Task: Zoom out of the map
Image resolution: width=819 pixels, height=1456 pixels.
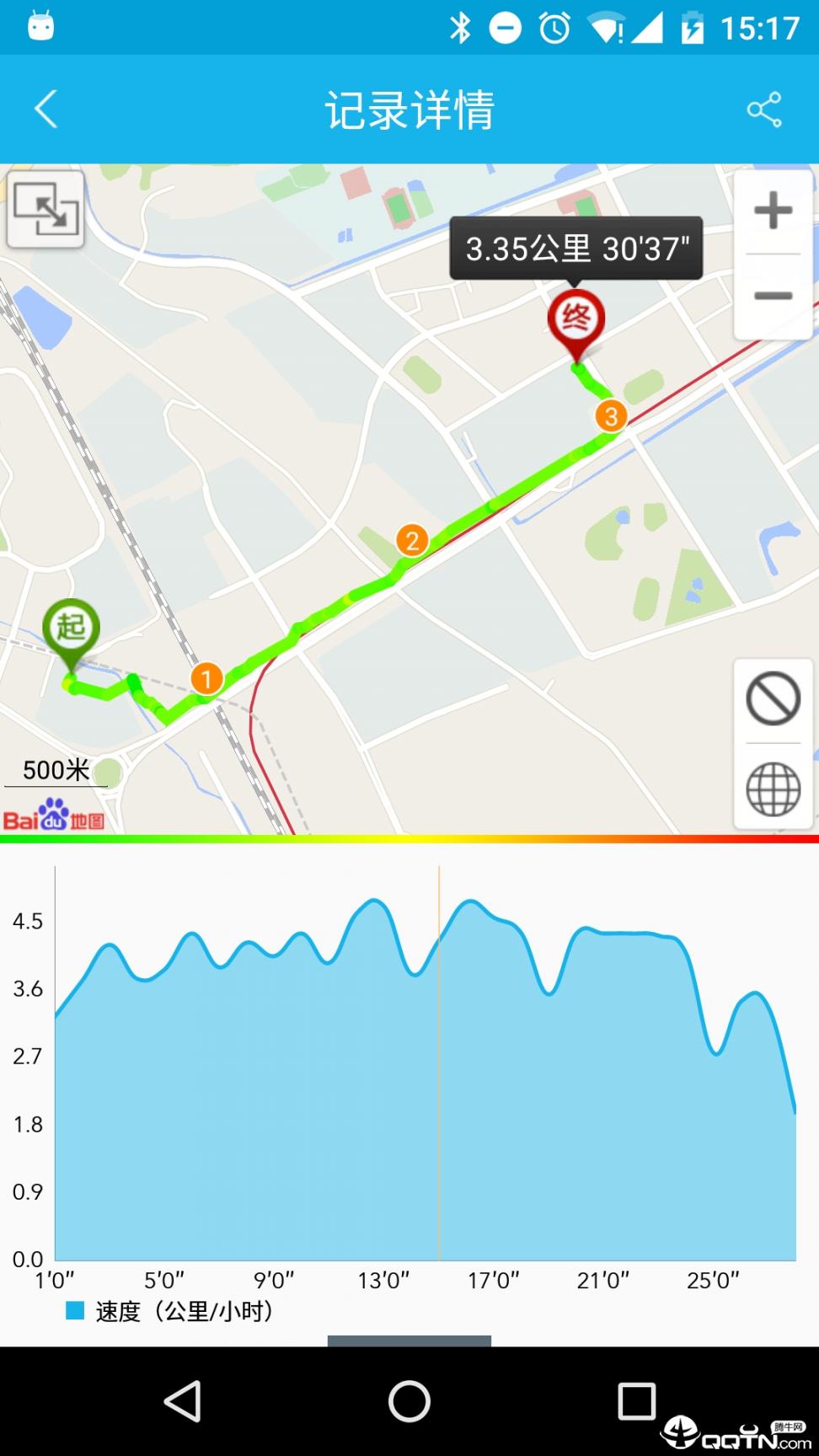Action: [x=773, y=297]
